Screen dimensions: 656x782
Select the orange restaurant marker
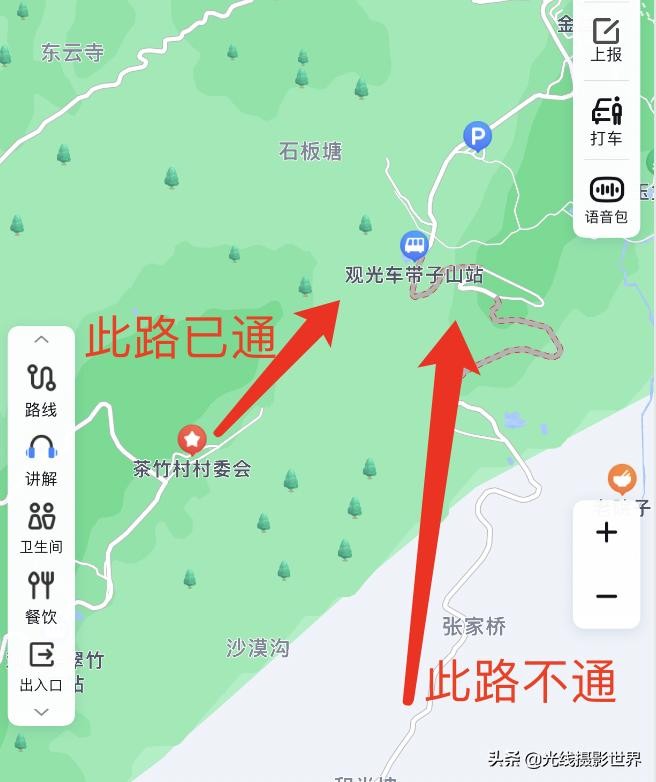click(x=622, y=478)
